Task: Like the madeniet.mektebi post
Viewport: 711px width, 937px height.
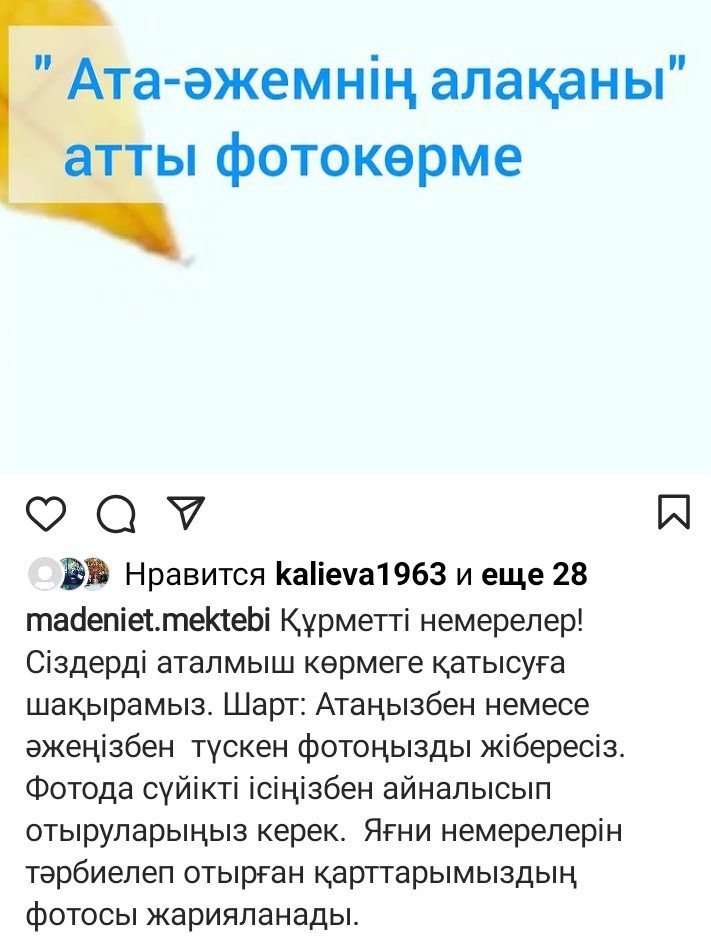Action: coord(45,513)
